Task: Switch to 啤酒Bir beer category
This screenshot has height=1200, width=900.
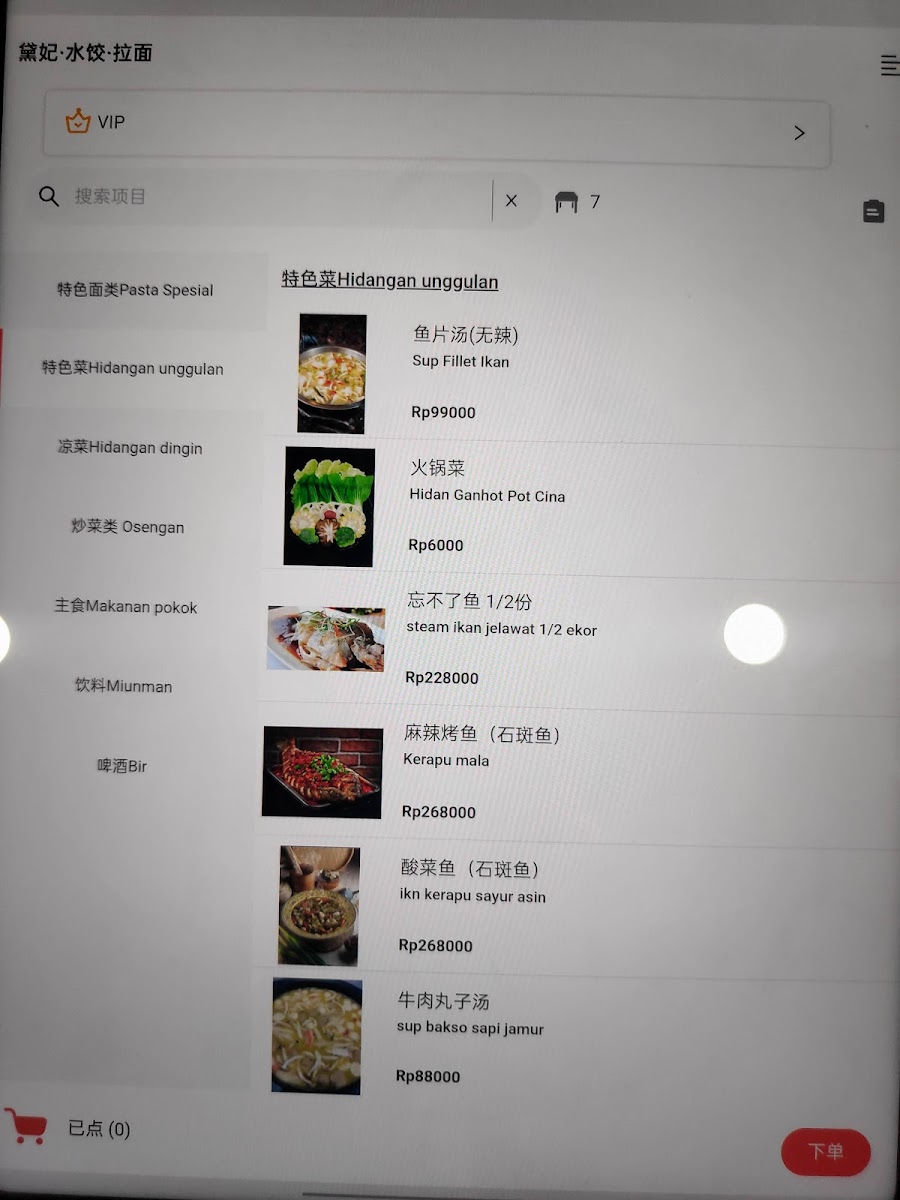Action: coord(122,766)
